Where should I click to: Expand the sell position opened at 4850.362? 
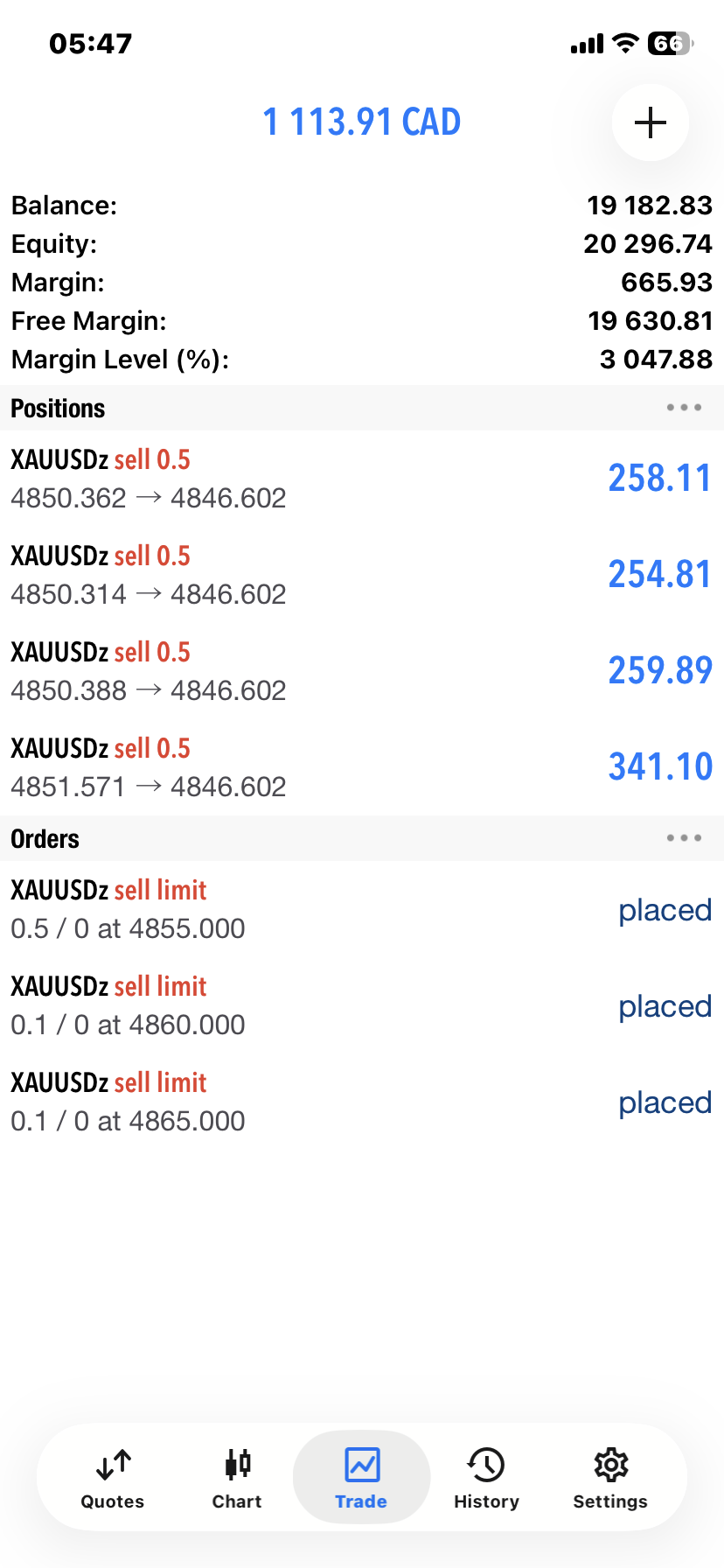pos(362,479)
